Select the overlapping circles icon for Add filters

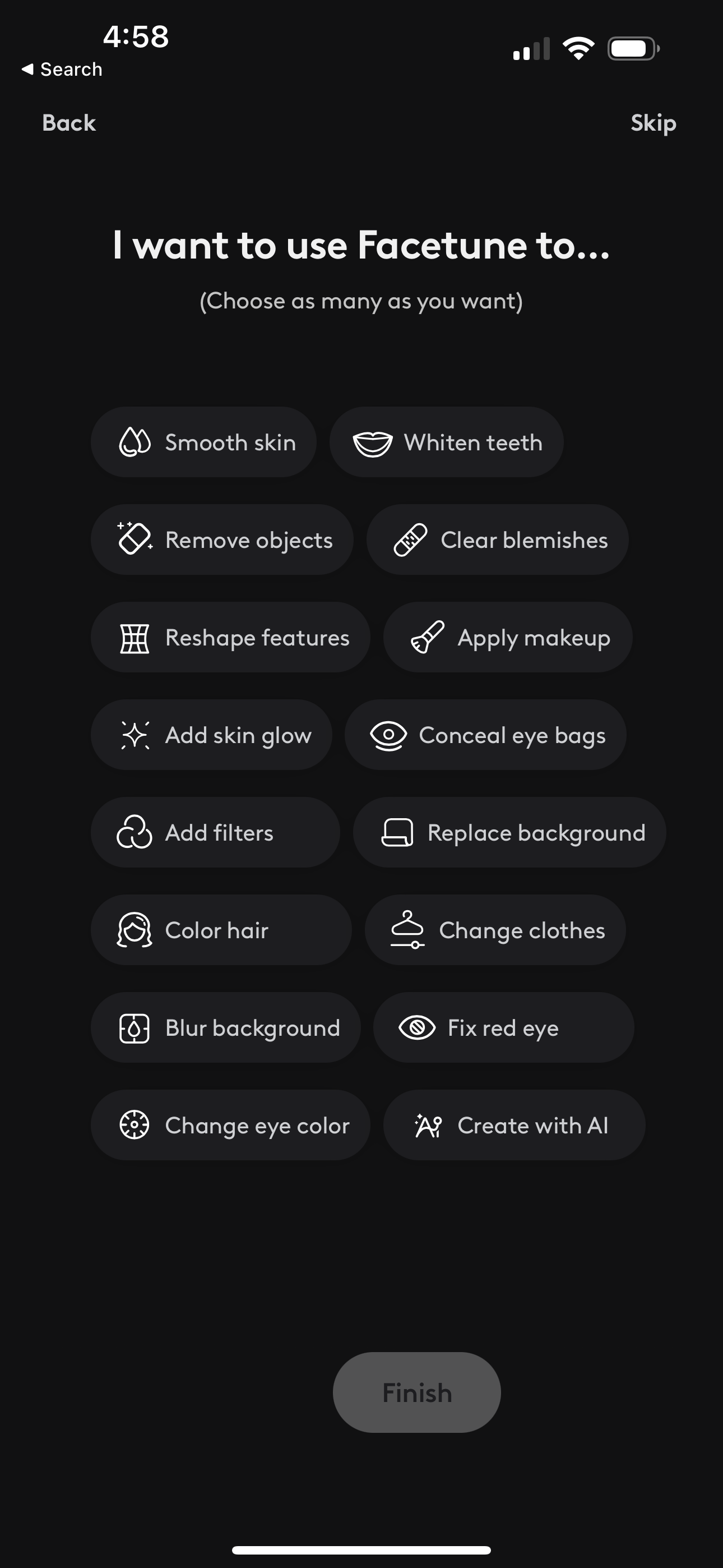tap(135, 832)
